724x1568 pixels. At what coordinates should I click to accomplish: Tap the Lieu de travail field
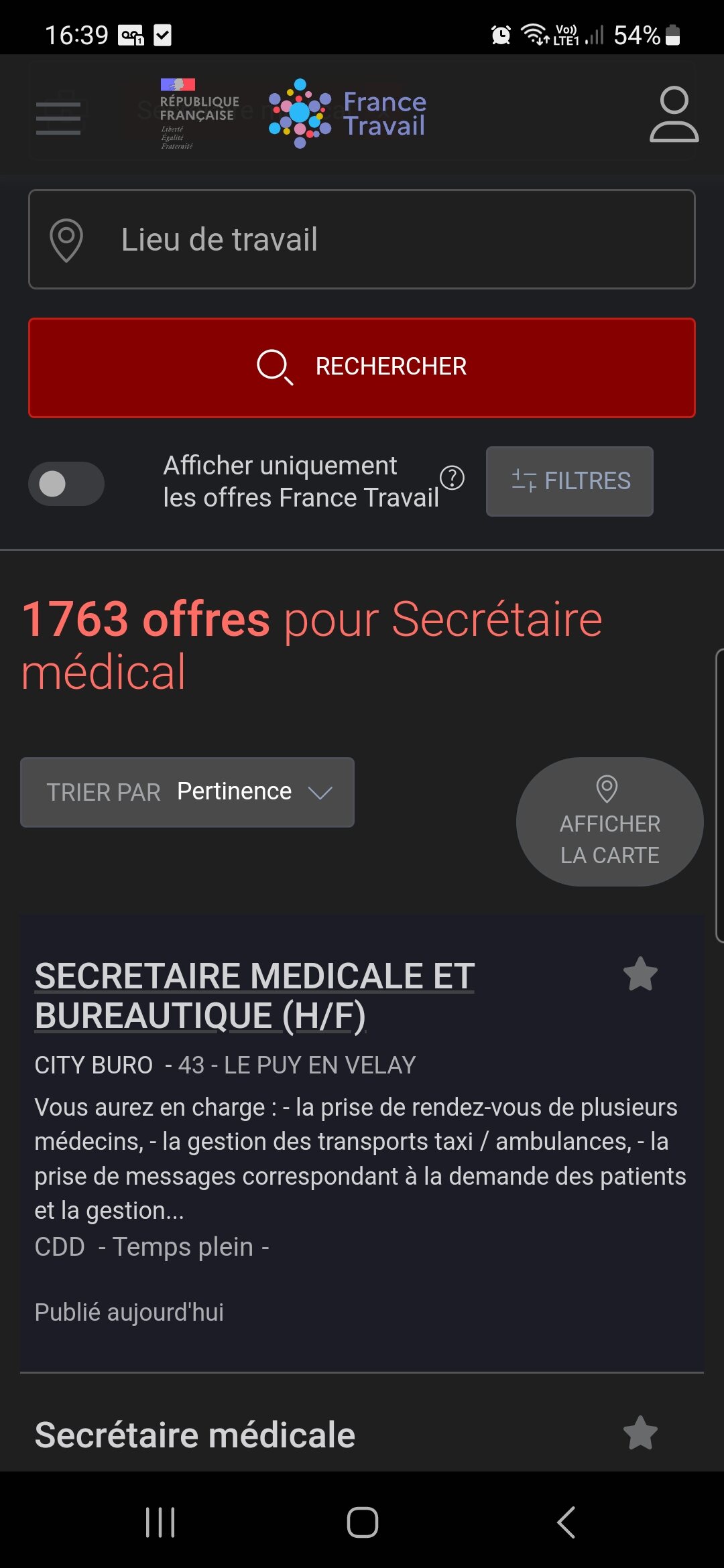(x=362, y=239)
